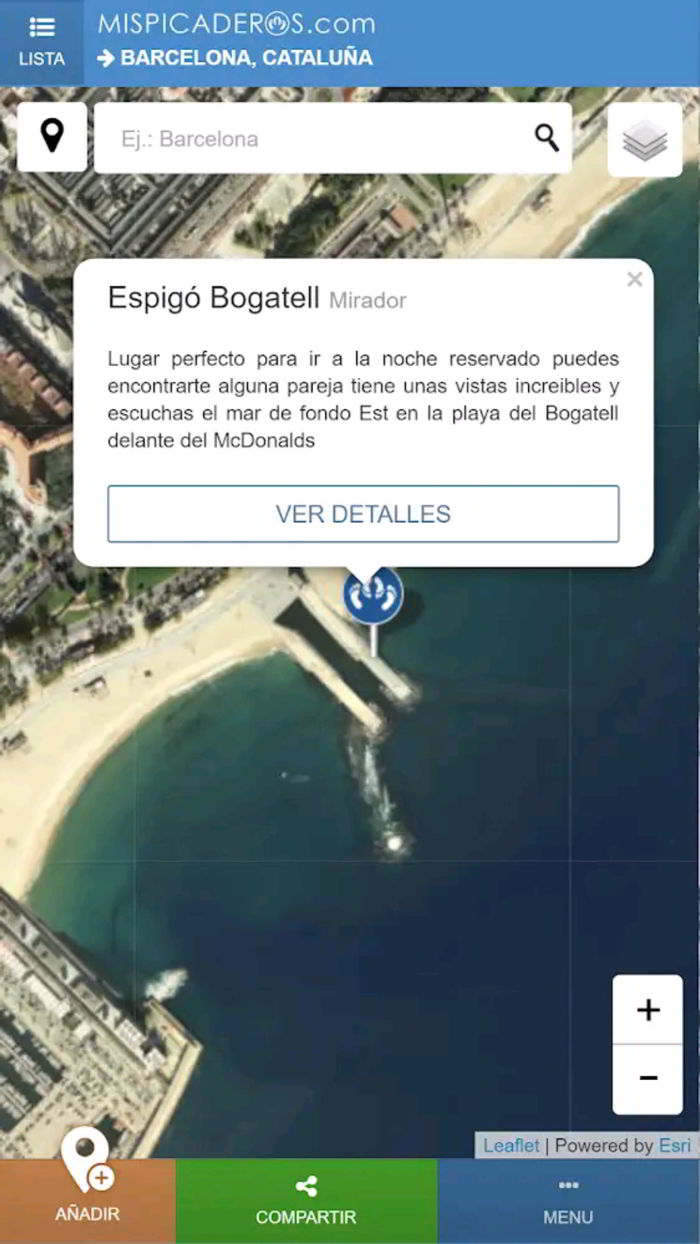This screenshot has width=700, height=1244.
Task: Tap the locate-me pin button
Action: (52, 137)
